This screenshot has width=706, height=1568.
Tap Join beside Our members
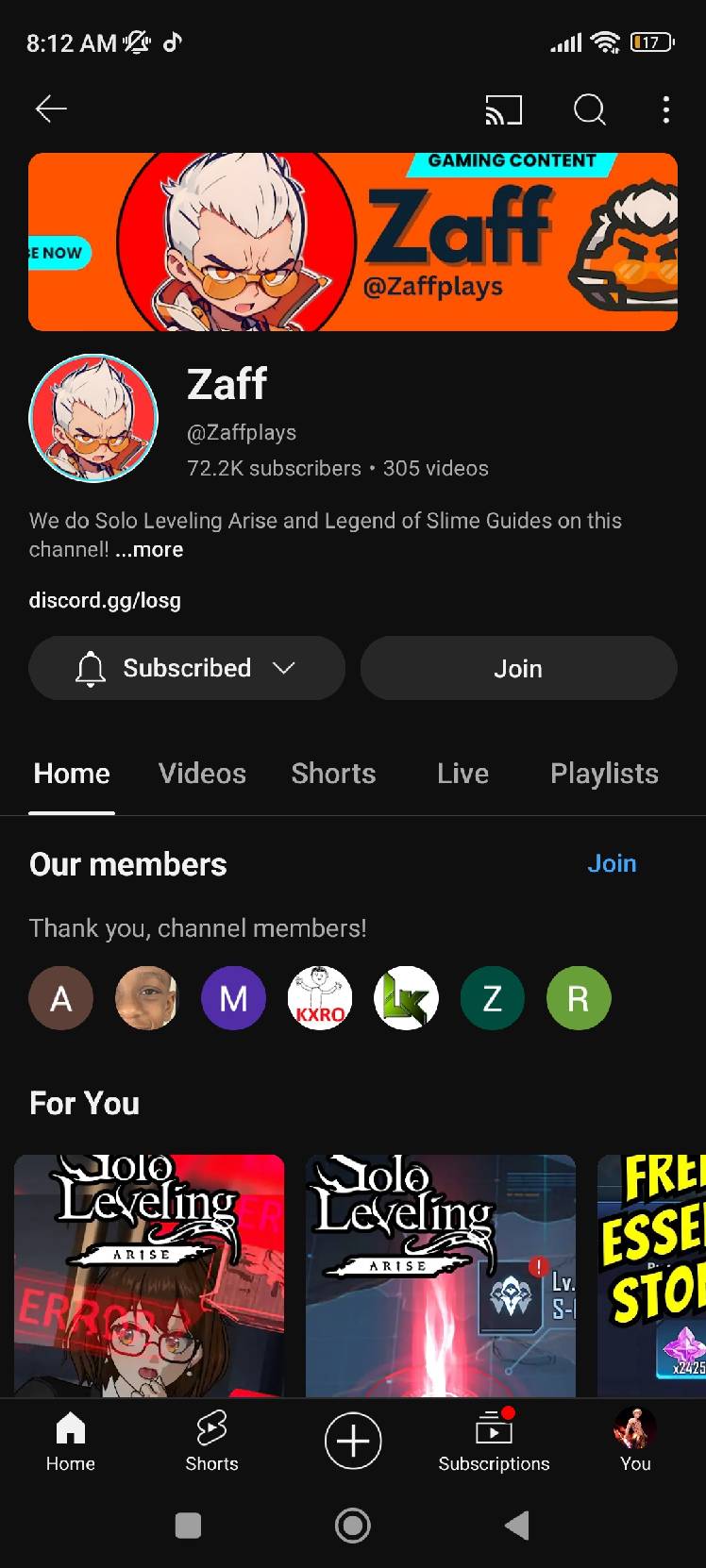click(612, 863)
